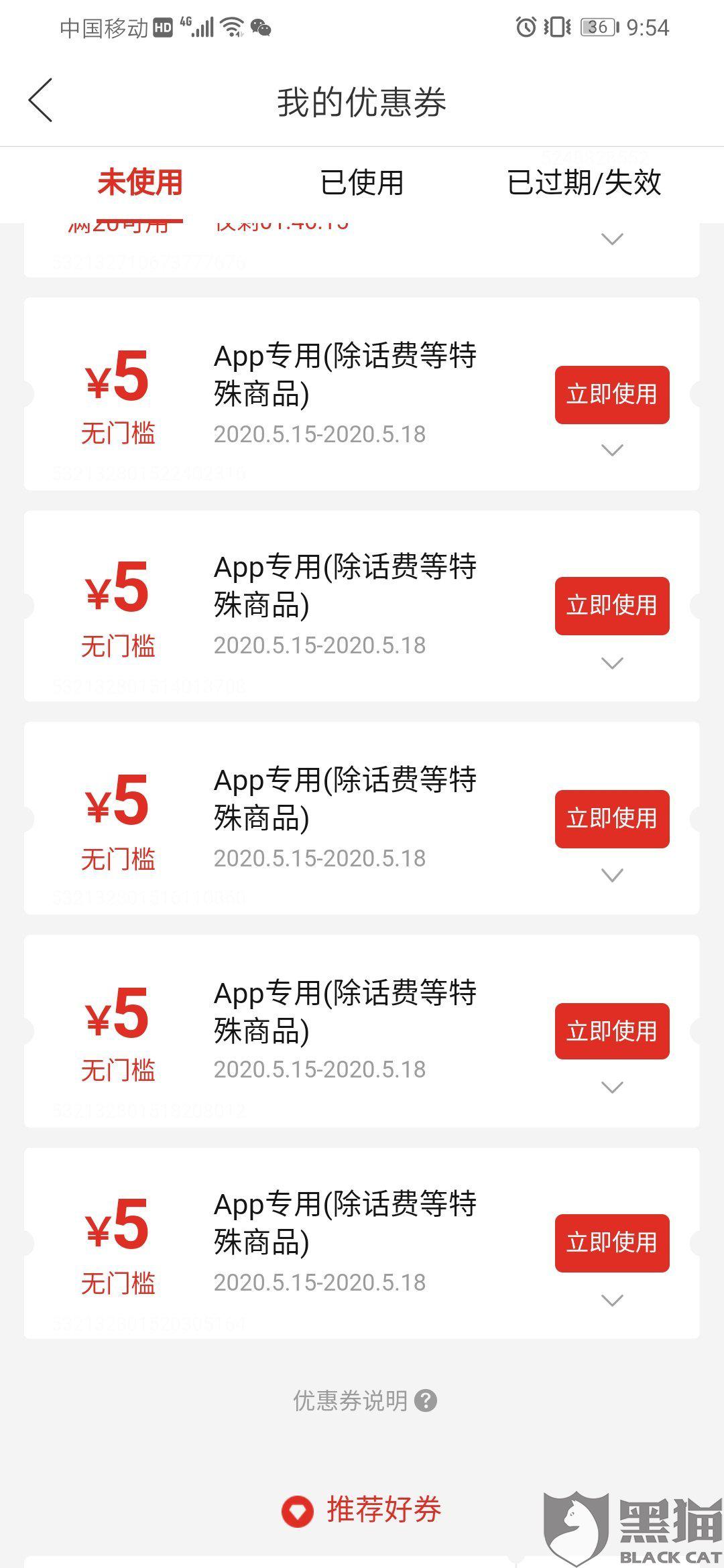
Task: Show the 已过期/失效 coupons tab
Action: pyautogui.click(x=584, y=182)
